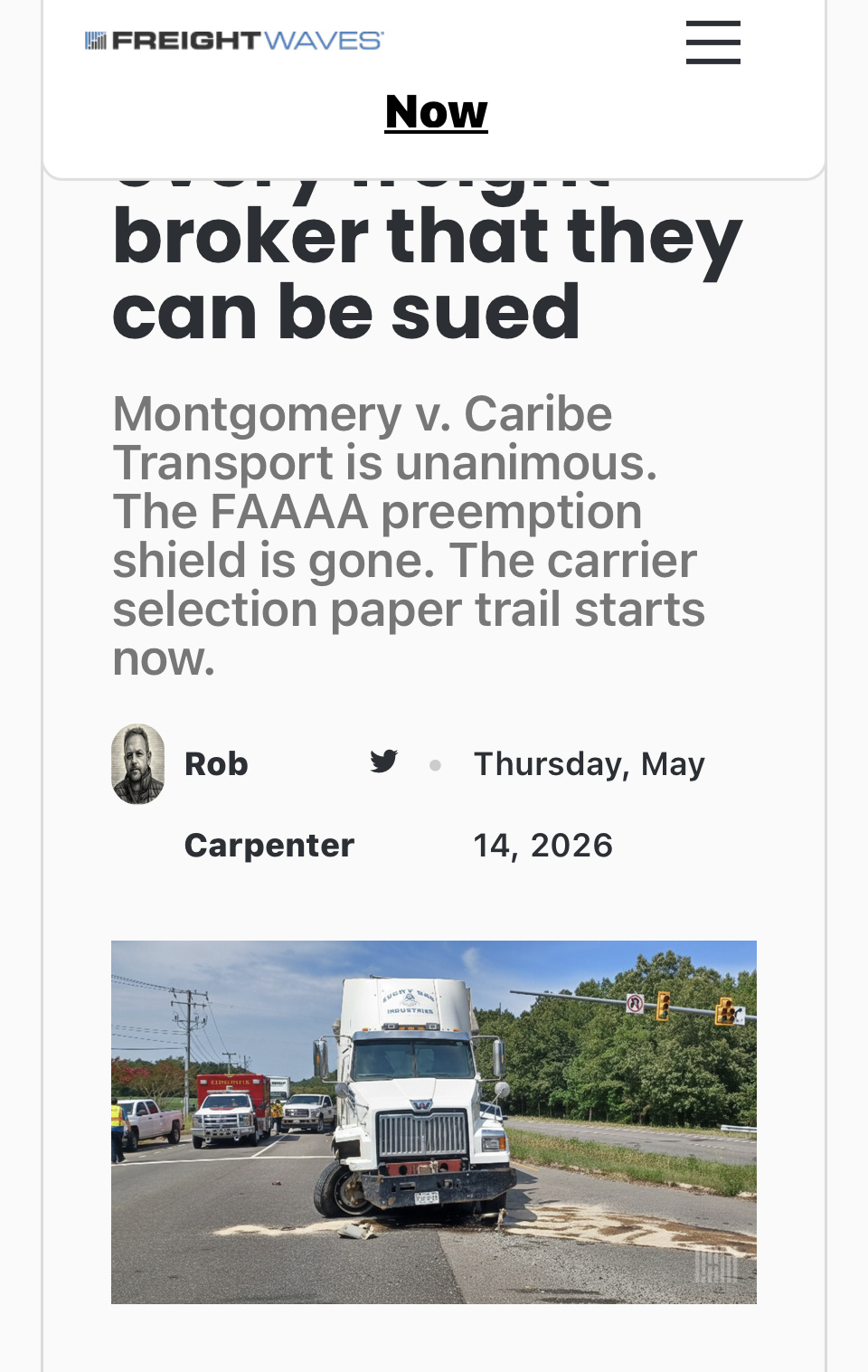Screen dimensions: 868x1372
Task: Open Rob Carpenter's Twitter profile icon
Action: 383,762
